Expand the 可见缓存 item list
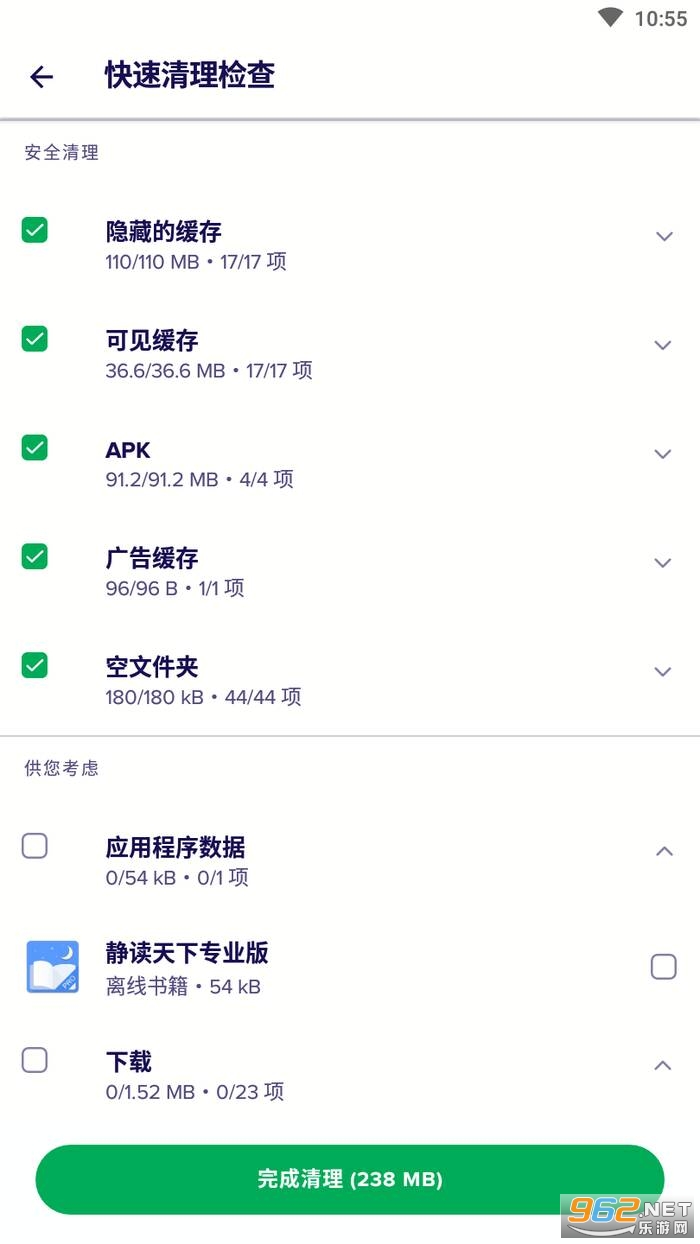The image size is (700, 1244). click(663, 346)
